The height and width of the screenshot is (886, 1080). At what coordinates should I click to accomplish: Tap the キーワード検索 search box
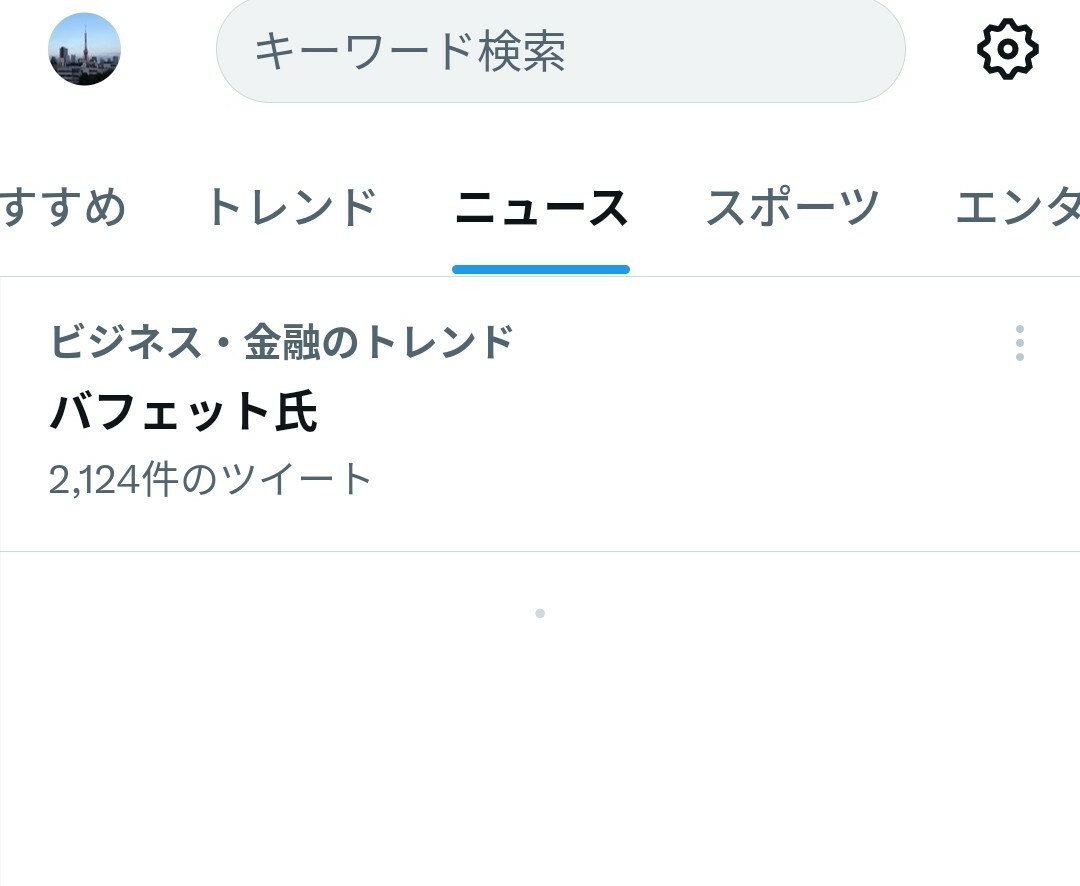coord(560,50)
